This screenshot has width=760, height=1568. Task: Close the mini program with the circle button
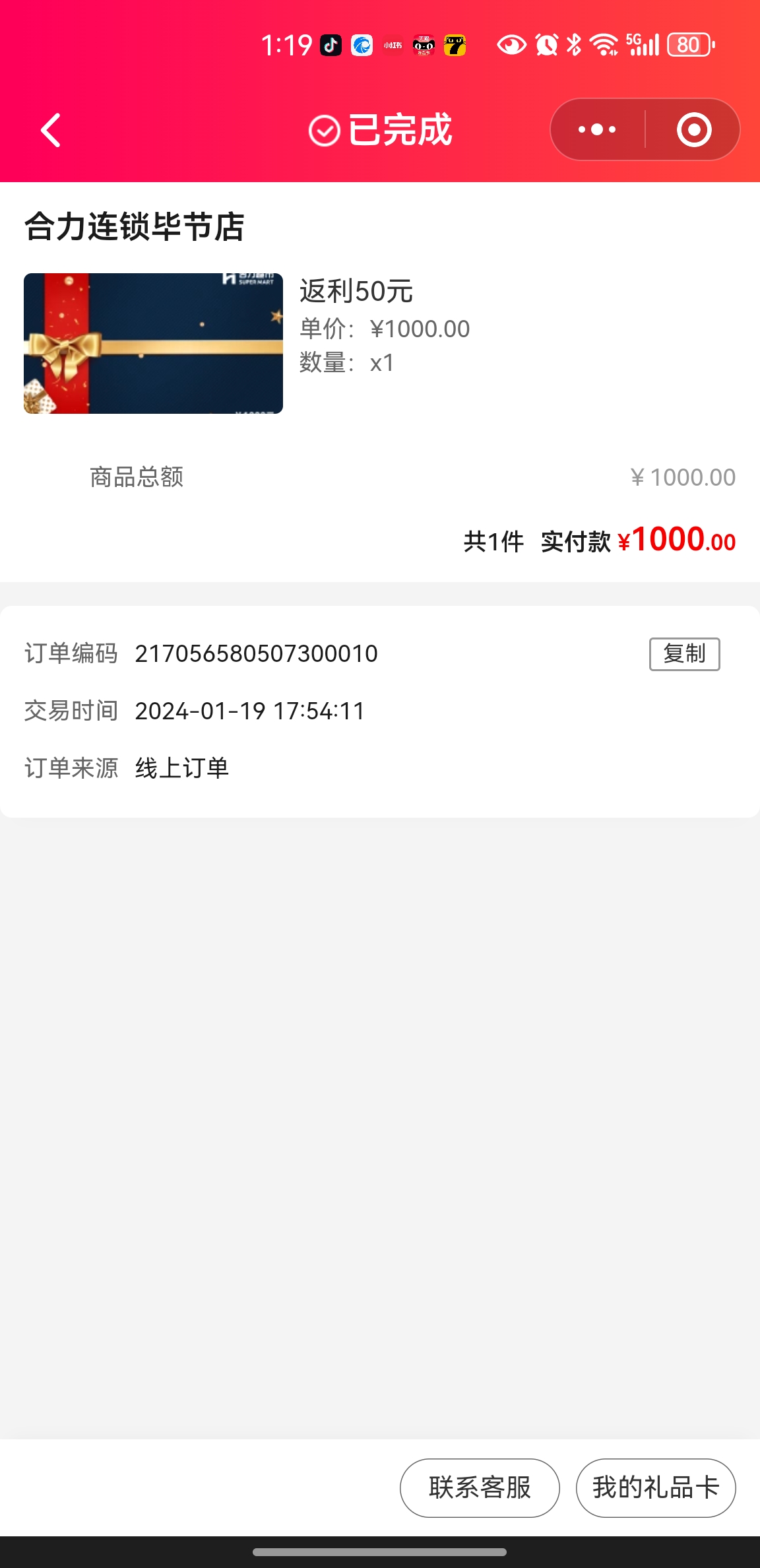tap(693, 130)
